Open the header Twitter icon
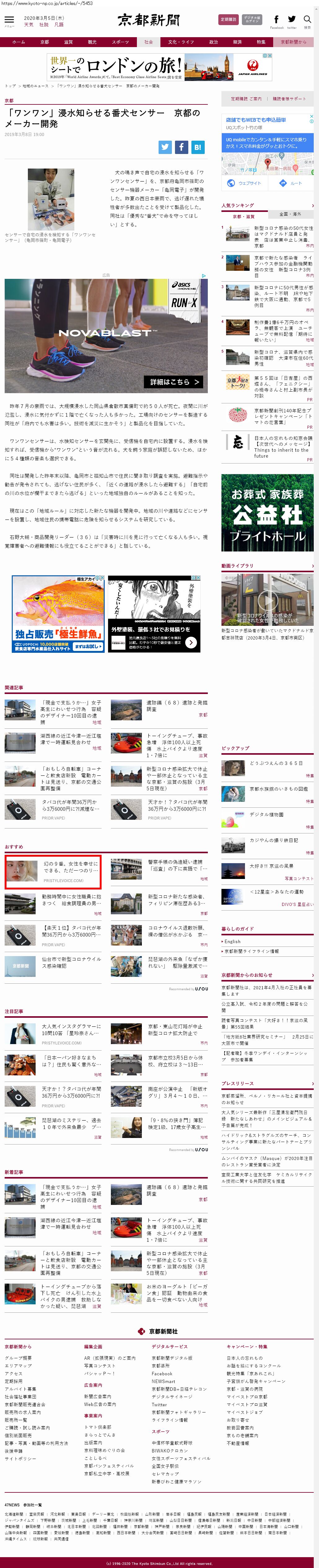The image size is (319, 1568). (292, 20)
